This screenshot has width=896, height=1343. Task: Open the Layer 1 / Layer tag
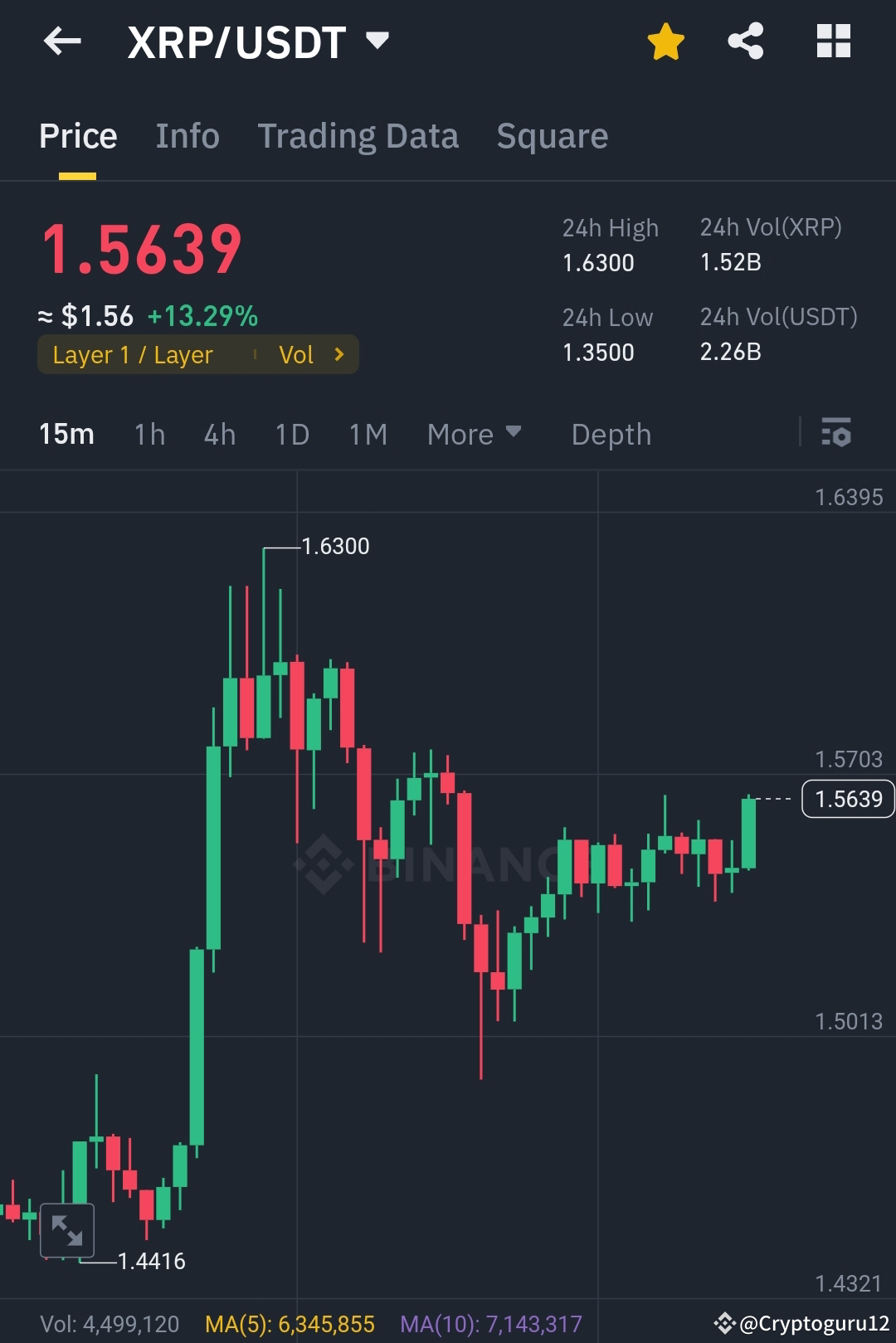pos(133,354)
